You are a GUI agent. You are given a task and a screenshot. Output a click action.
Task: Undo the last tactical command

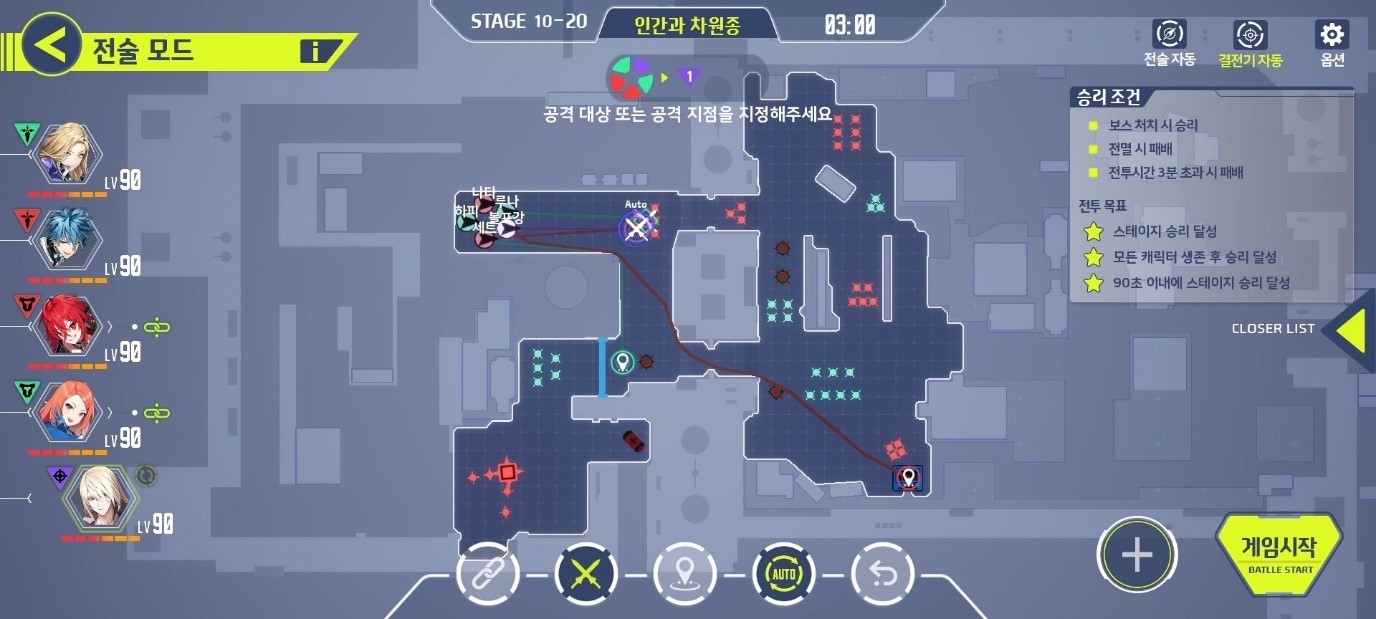pos(883,575)
